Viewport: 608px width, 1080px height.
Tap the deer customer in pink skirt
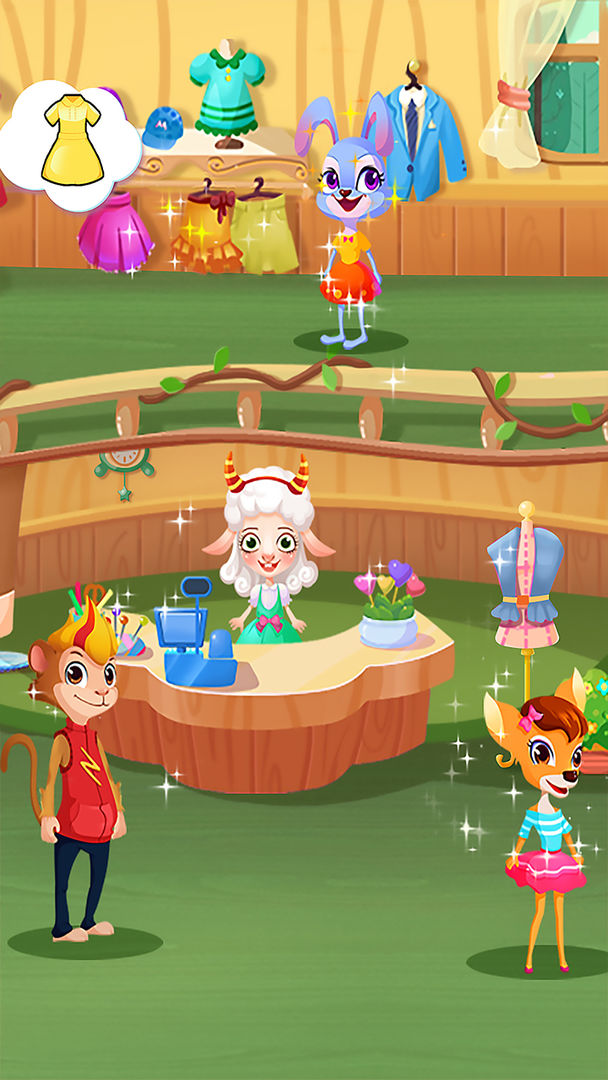[x=540, y=820]
